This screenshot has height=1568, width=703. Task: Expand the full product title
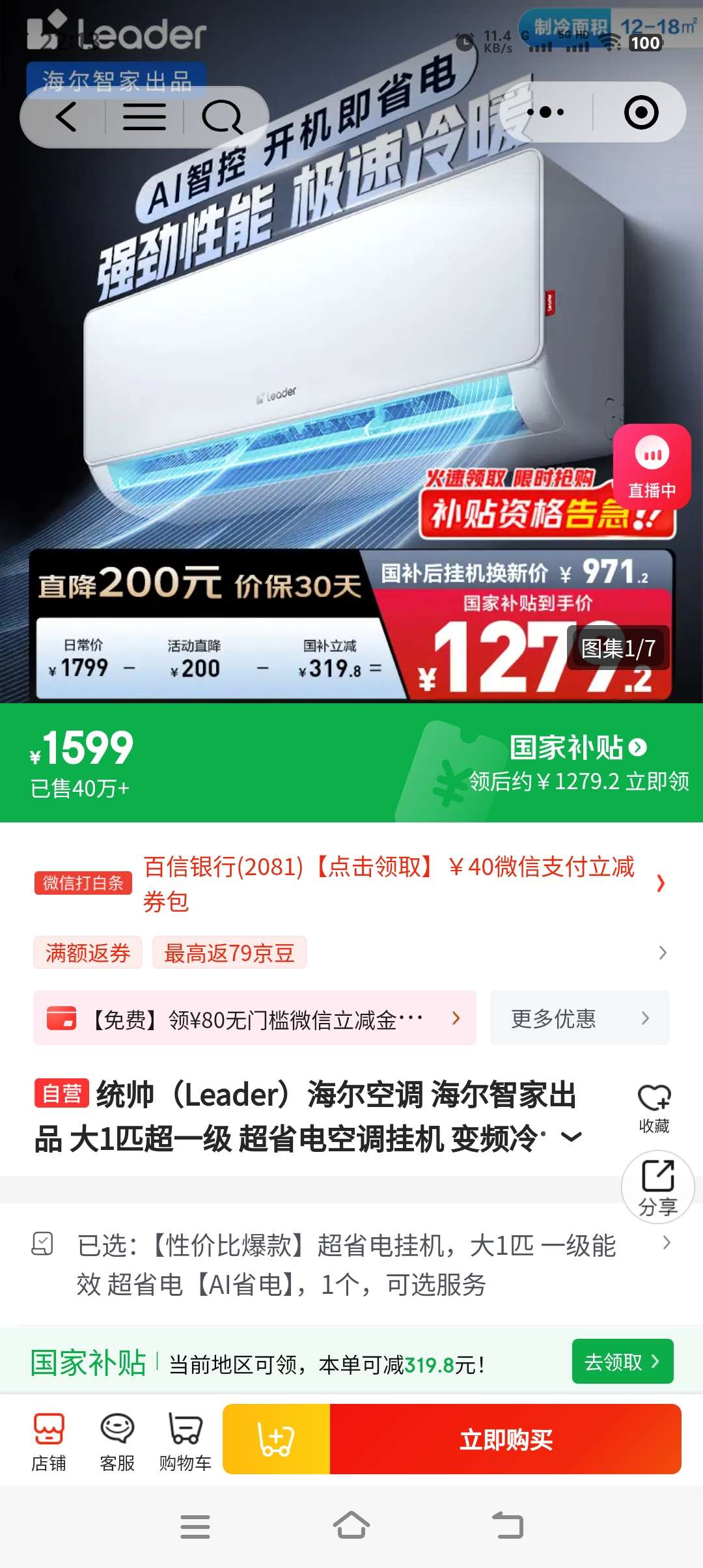tap(571, 1138)
